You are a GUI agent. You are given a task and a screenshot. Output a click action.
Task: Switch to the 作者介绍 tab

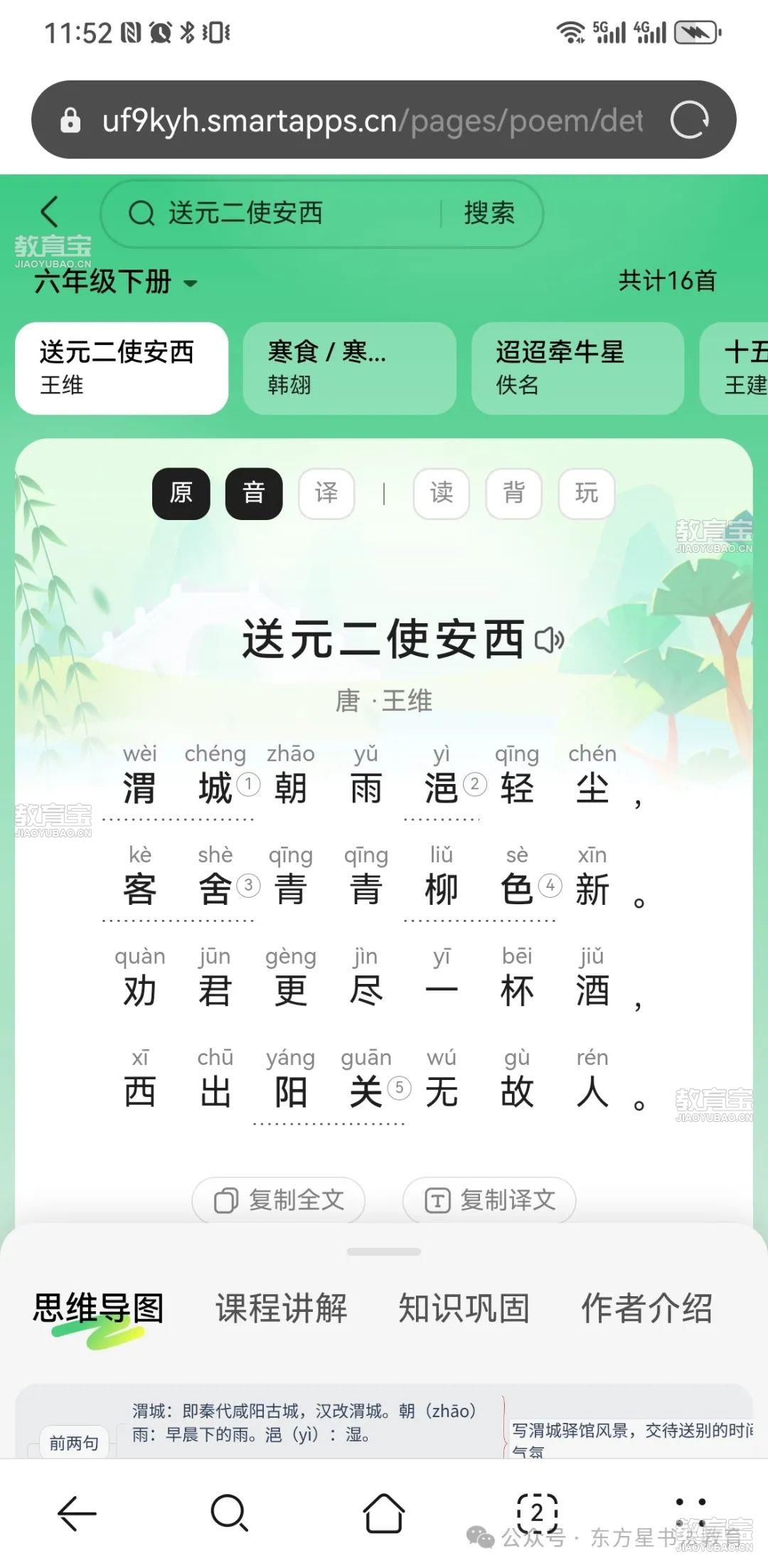(646, 1308)
